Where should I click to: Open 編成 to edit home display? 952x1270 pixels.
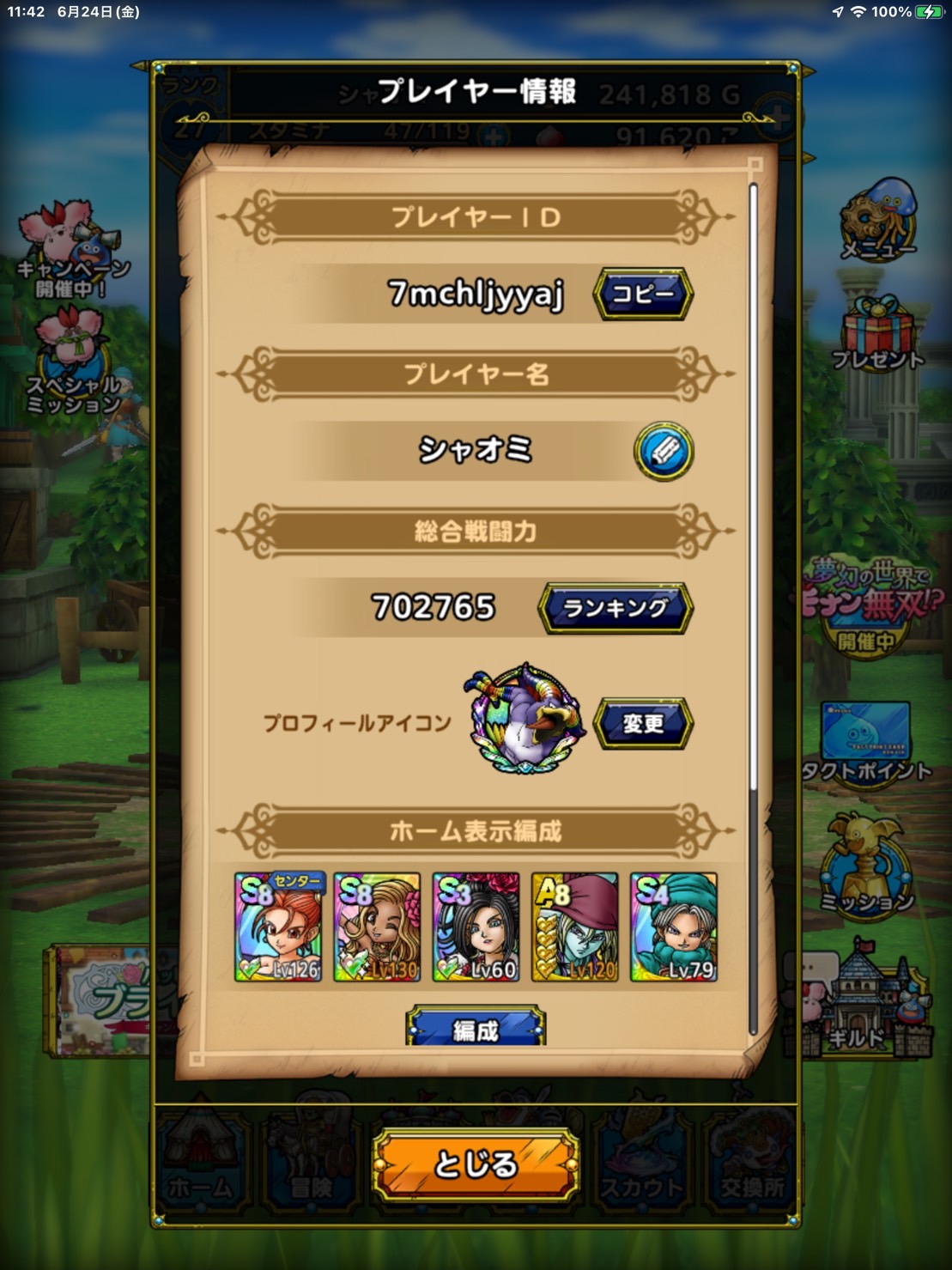click(476, 1028)
